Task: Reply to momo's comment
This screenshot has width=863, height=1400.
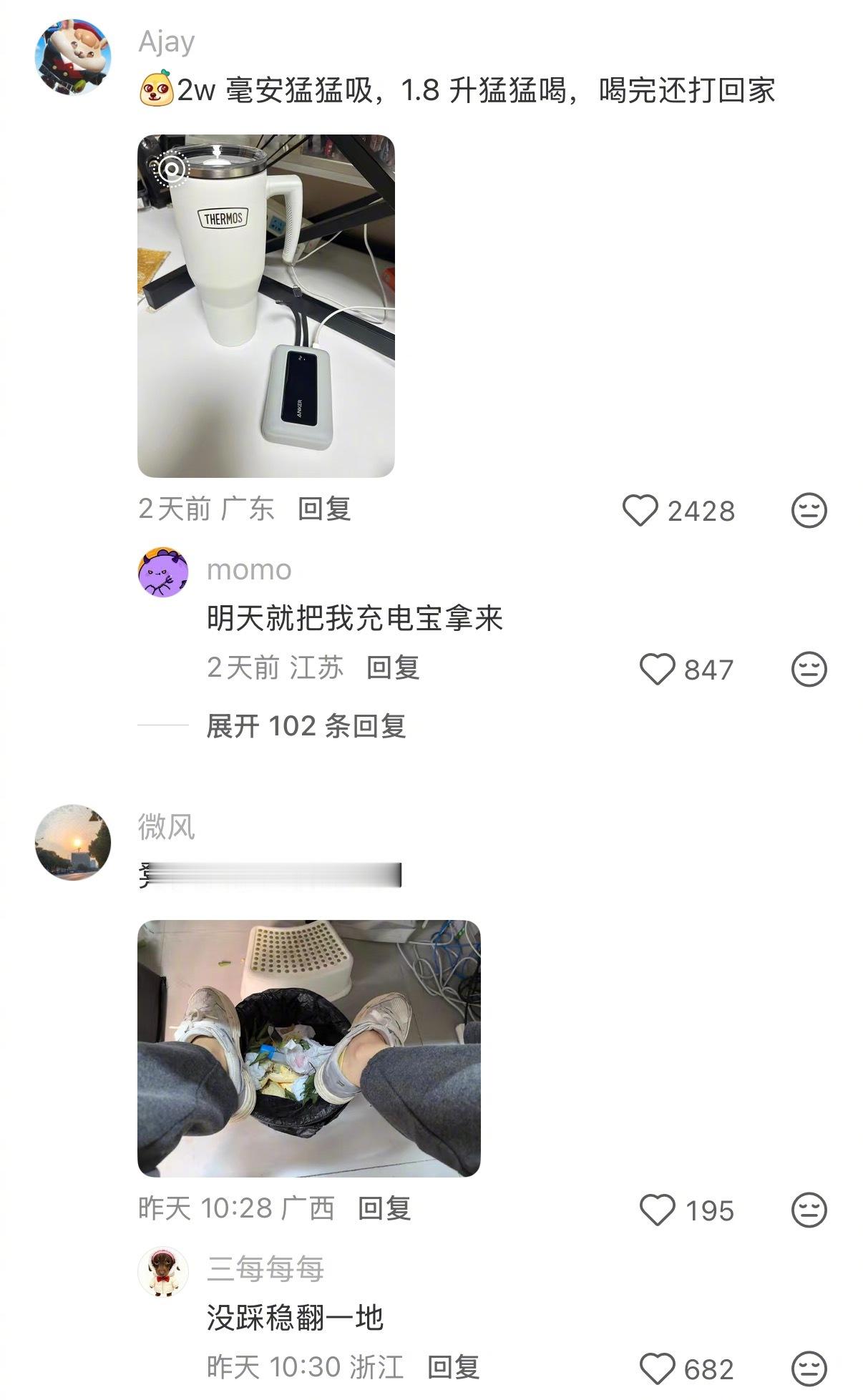Action: pos(393,668)
